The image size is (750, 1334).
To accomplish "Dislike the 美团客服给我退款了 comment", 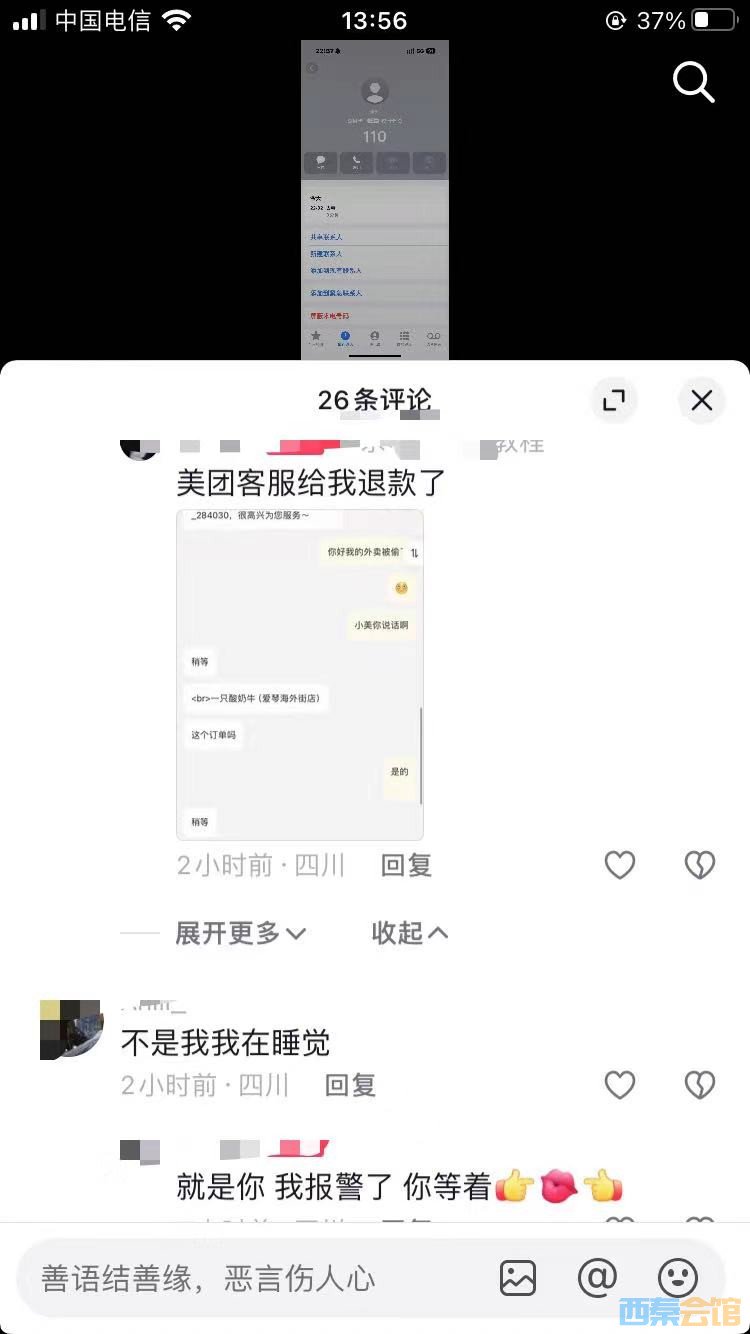I will click(699, 865).
